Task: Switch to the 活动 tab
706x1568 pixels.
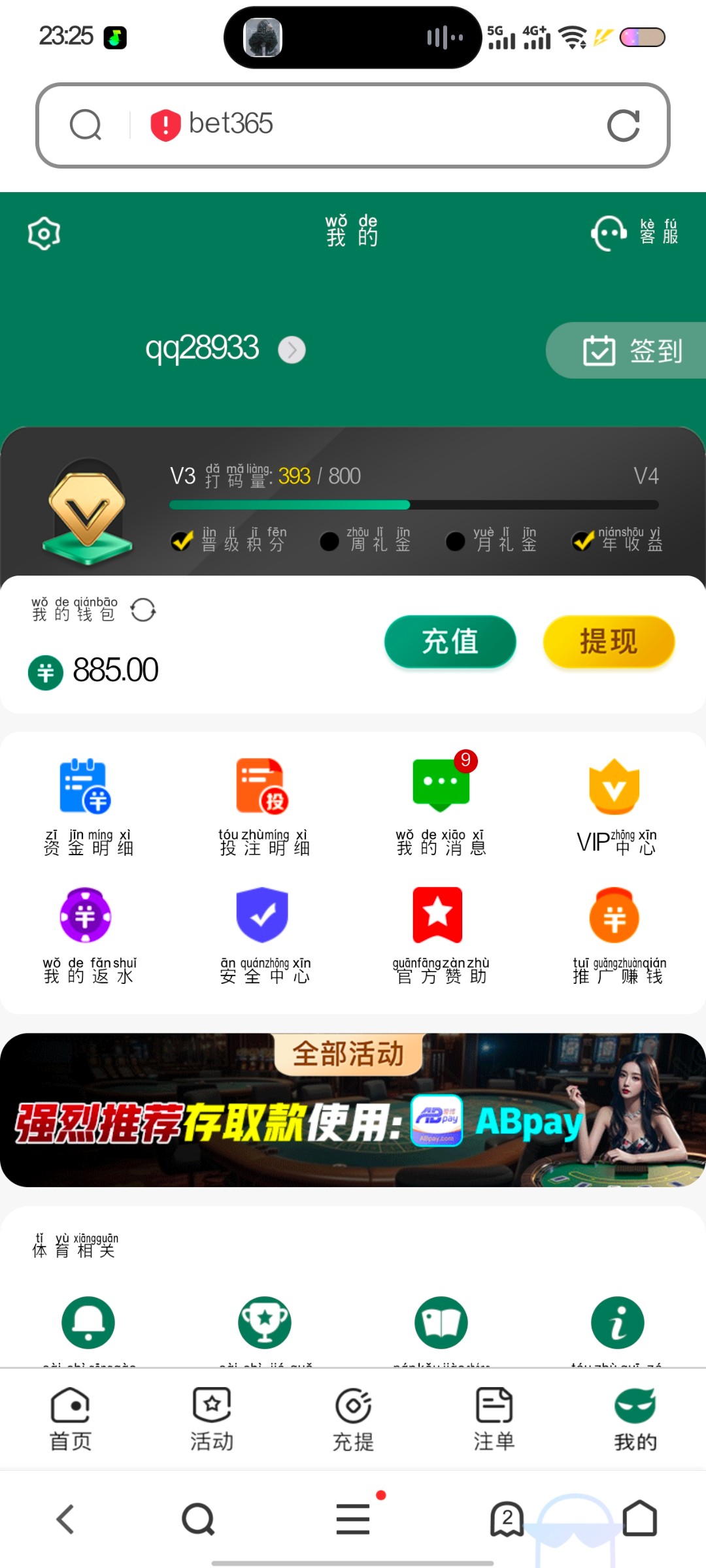Action: [x=212, y=1419]
